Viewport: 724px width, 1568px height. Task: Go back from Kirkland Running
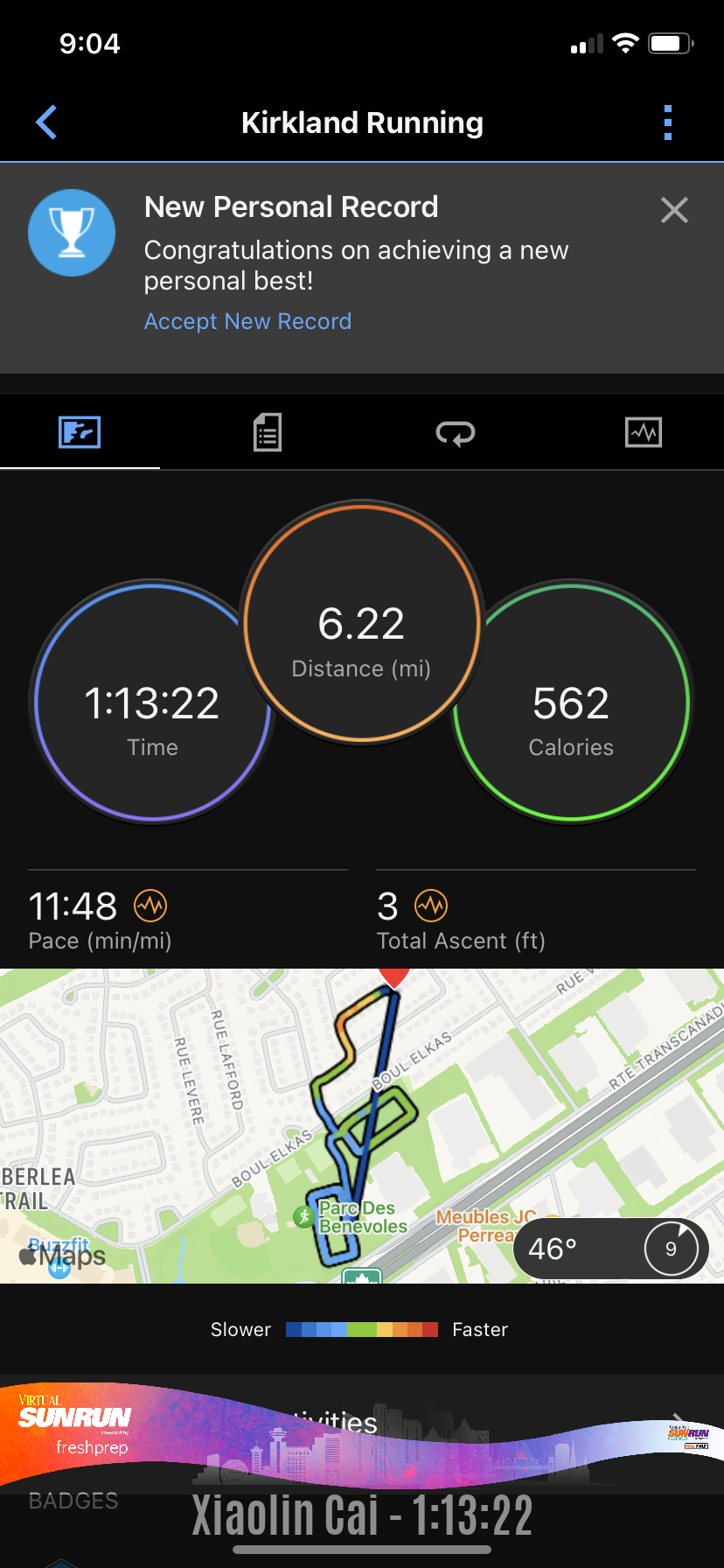tap(46, 122)
